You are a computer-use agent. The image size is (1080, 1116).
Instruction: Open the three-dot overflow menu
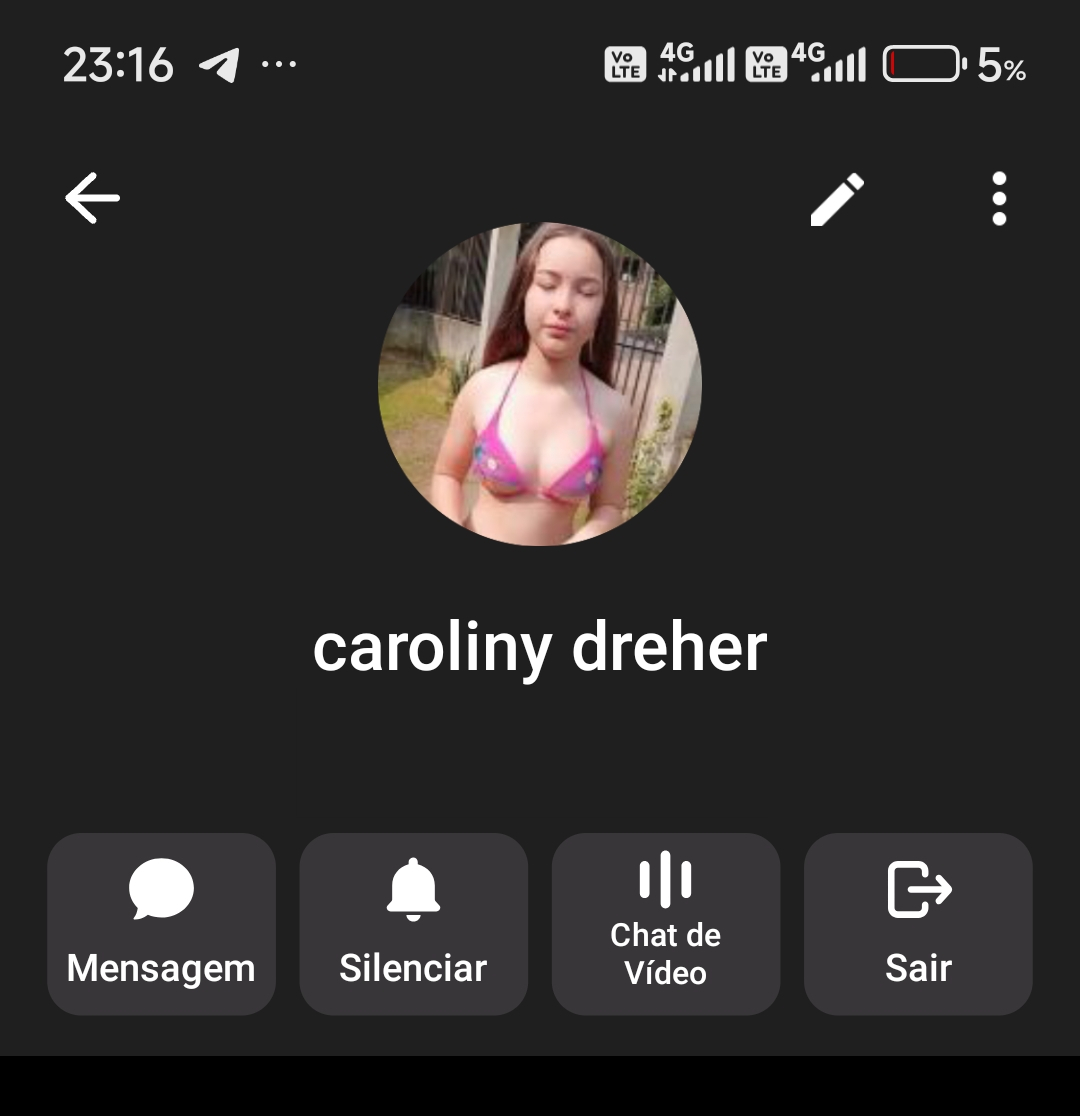pos(998,199)
